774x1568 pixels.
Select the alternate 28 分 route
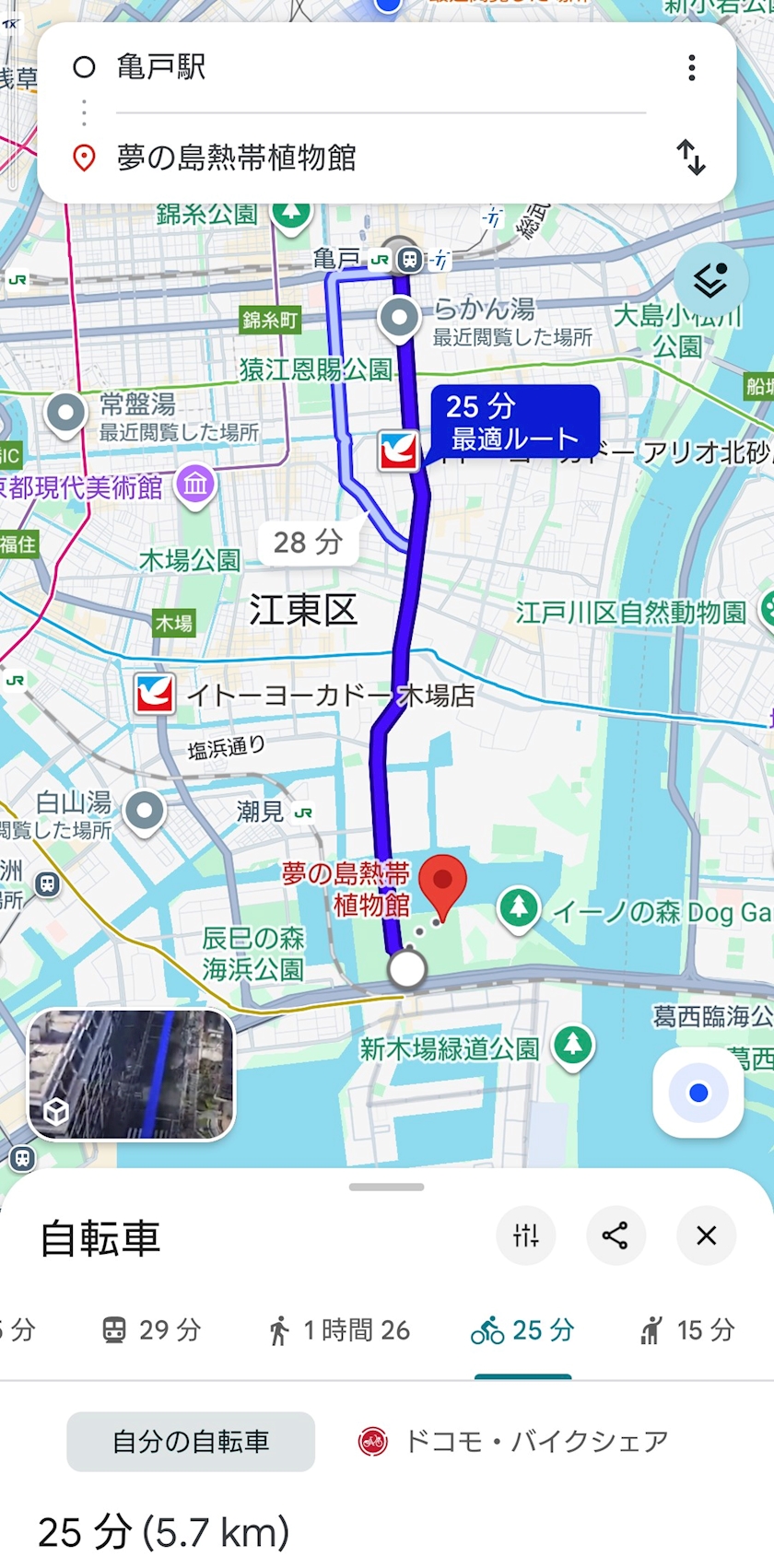pos(308,542)
